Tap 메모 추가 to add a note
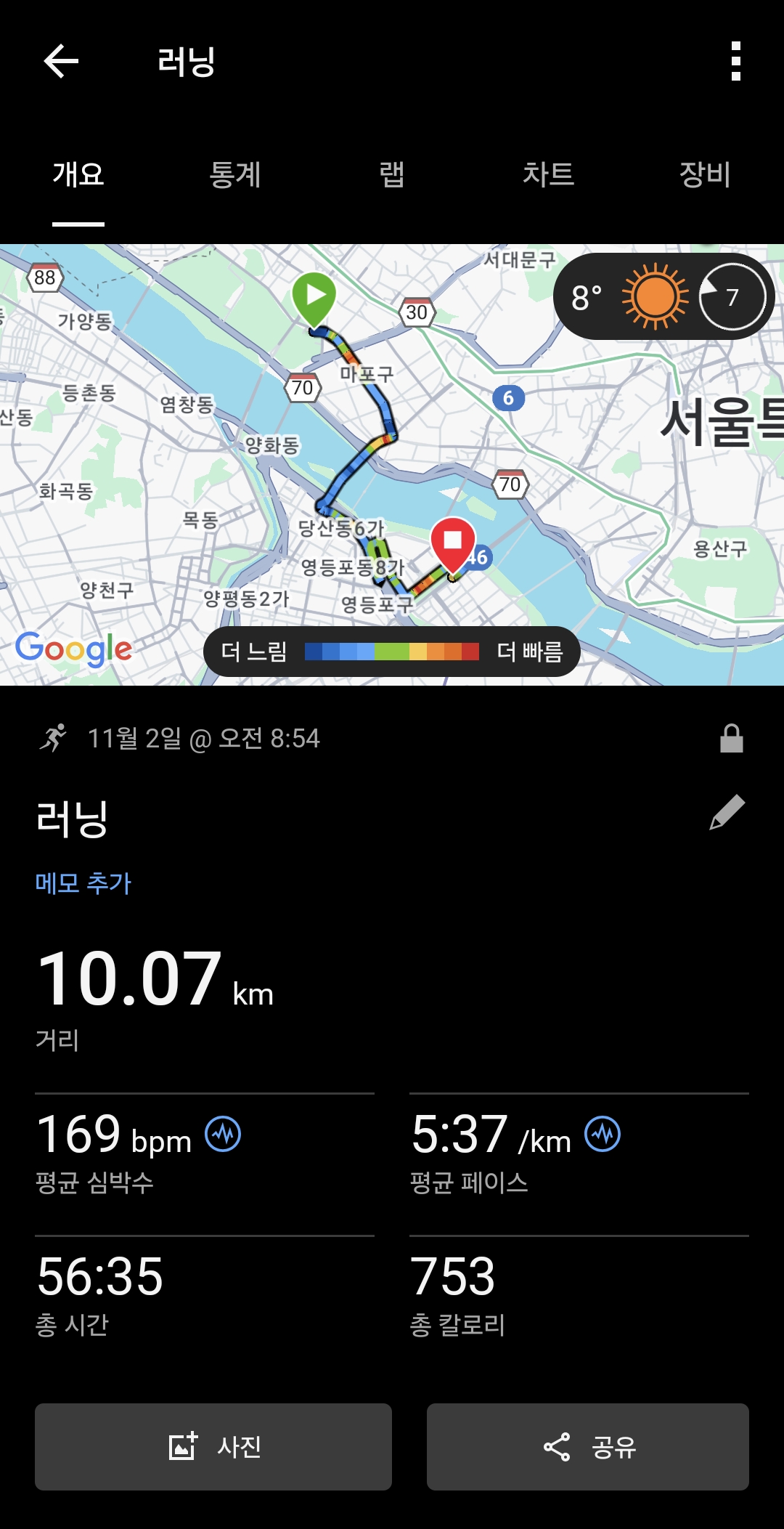 82,883
